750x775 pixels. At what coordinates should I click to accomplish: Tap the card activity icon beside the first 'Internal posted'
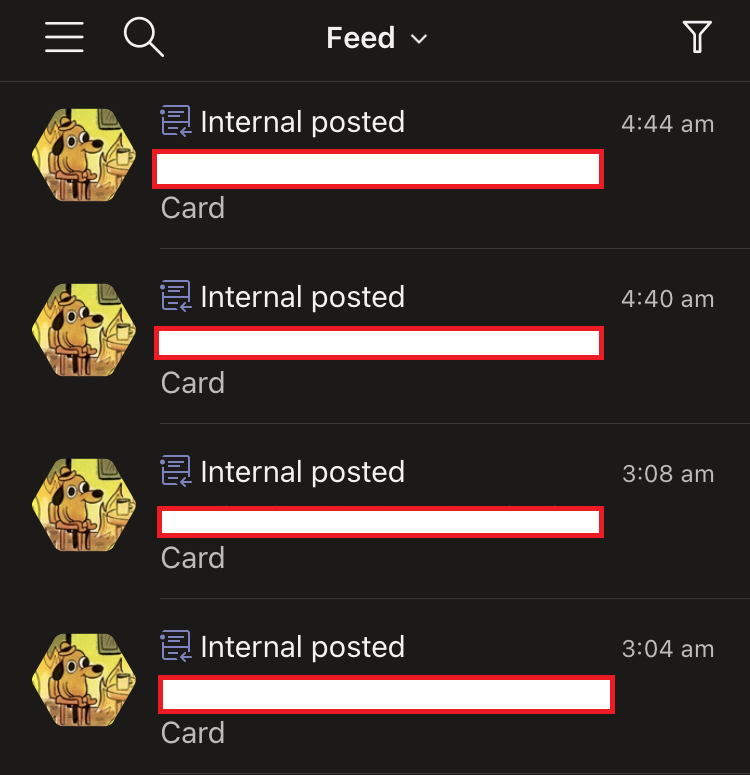[x=175, y=120]
